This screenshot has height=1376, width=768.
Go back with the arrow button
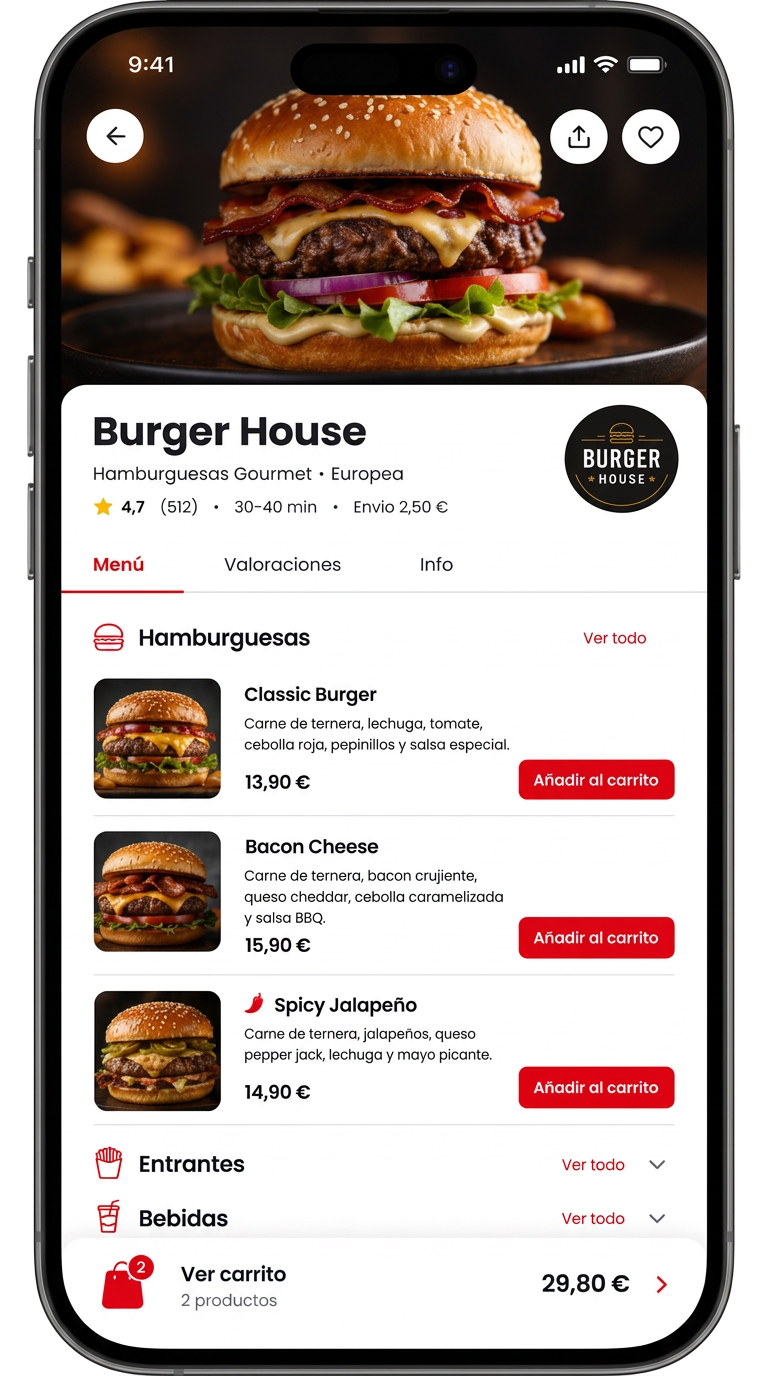tap(115, 136)
